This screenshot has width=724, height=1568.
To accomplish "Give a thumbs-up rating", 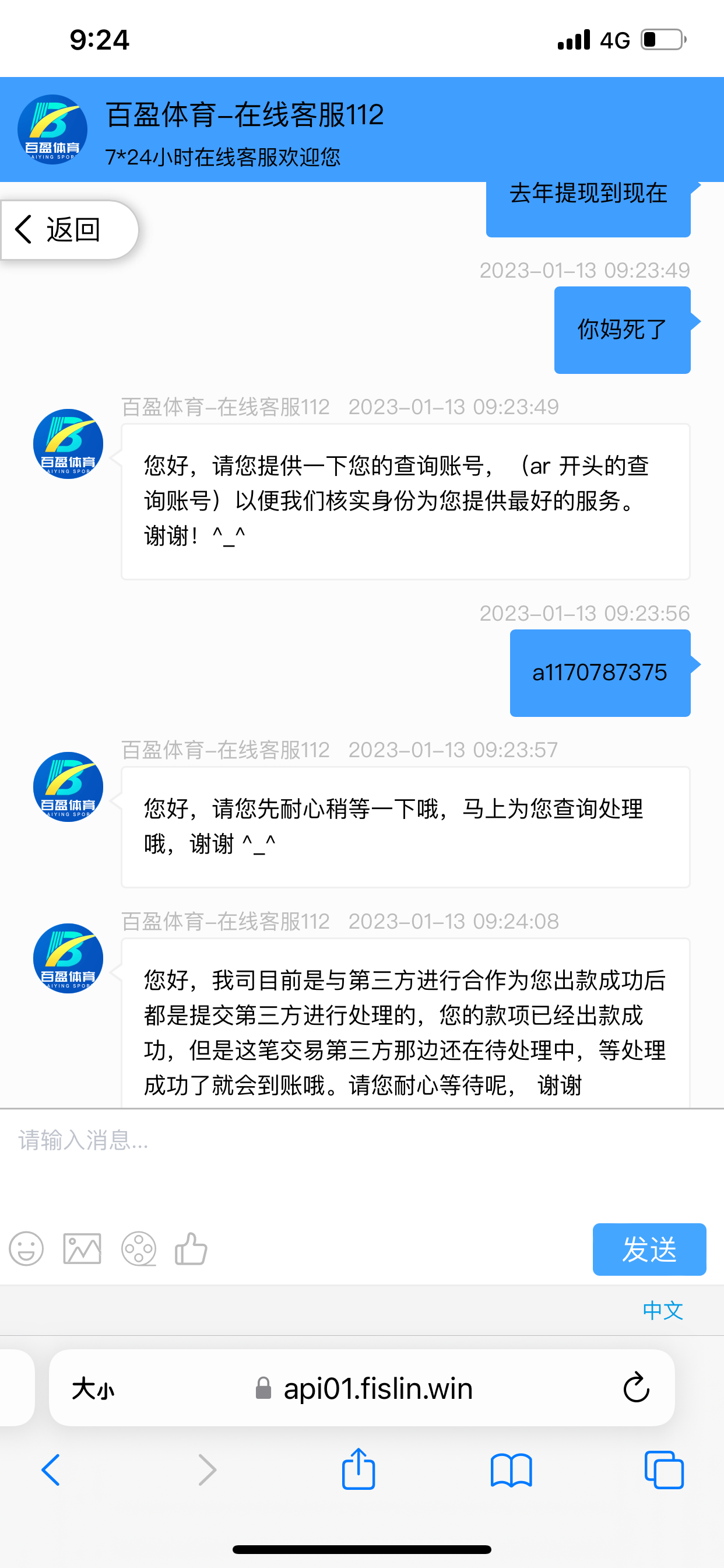I will point(191,1249).
